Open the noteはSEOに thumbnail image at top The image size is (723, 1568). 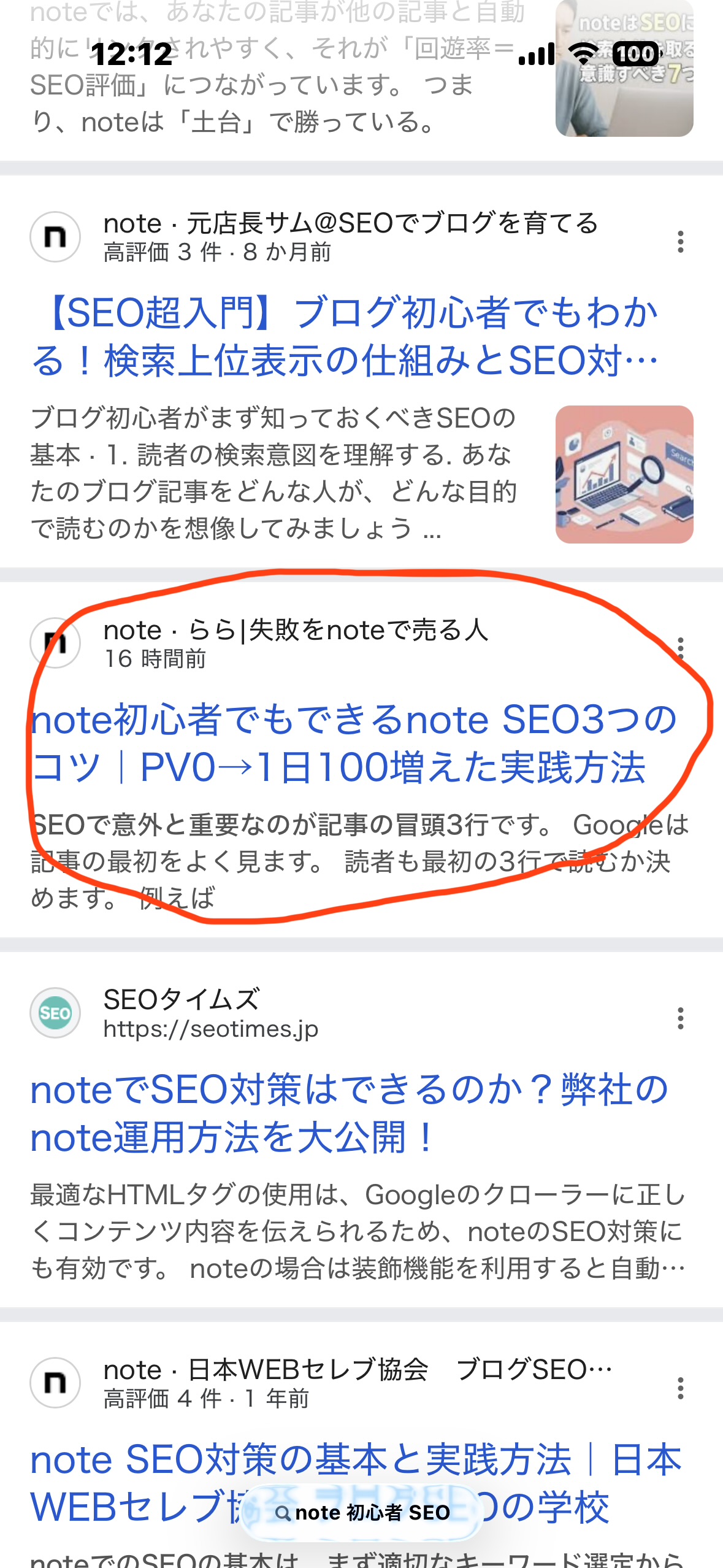(624, 69)
